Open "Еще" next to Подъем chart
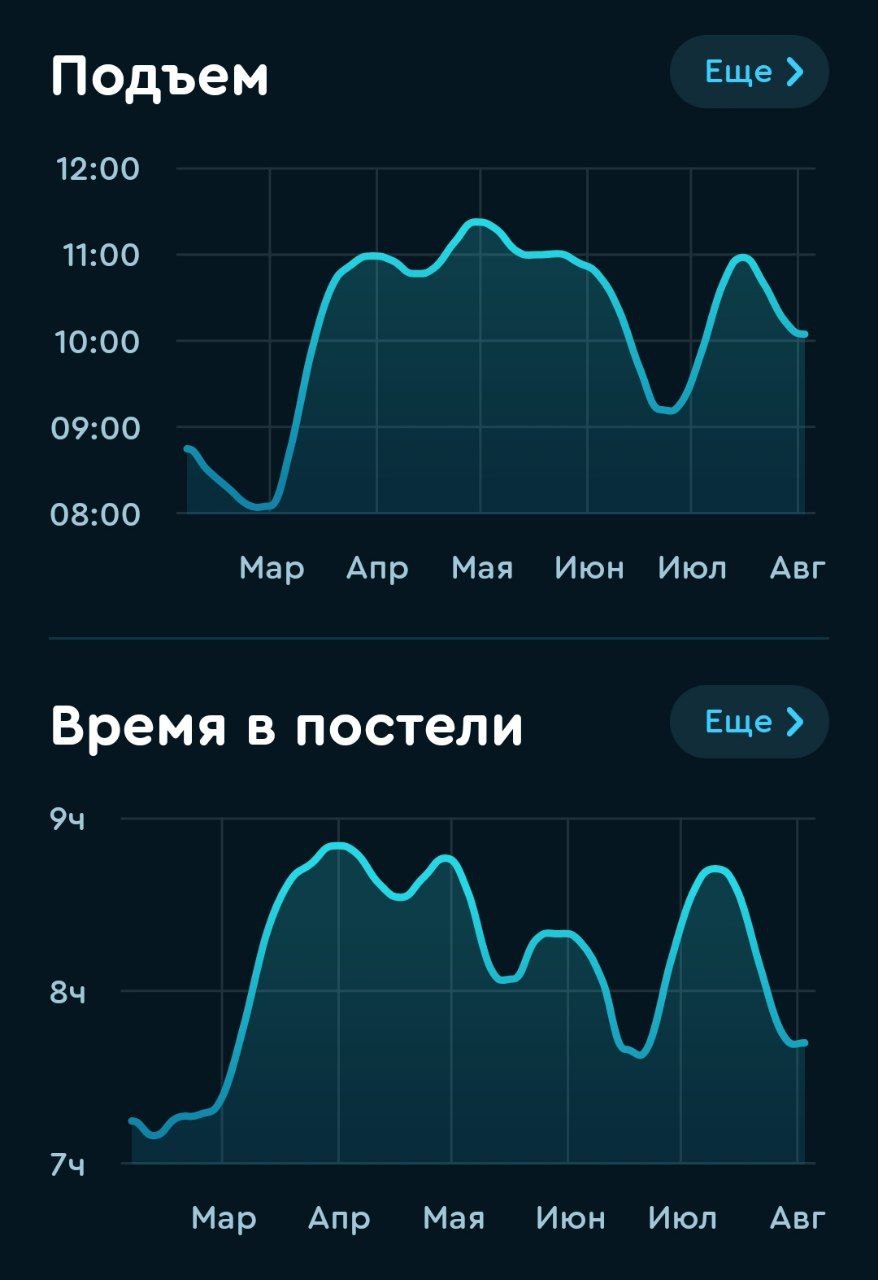 tap(749, 72)
